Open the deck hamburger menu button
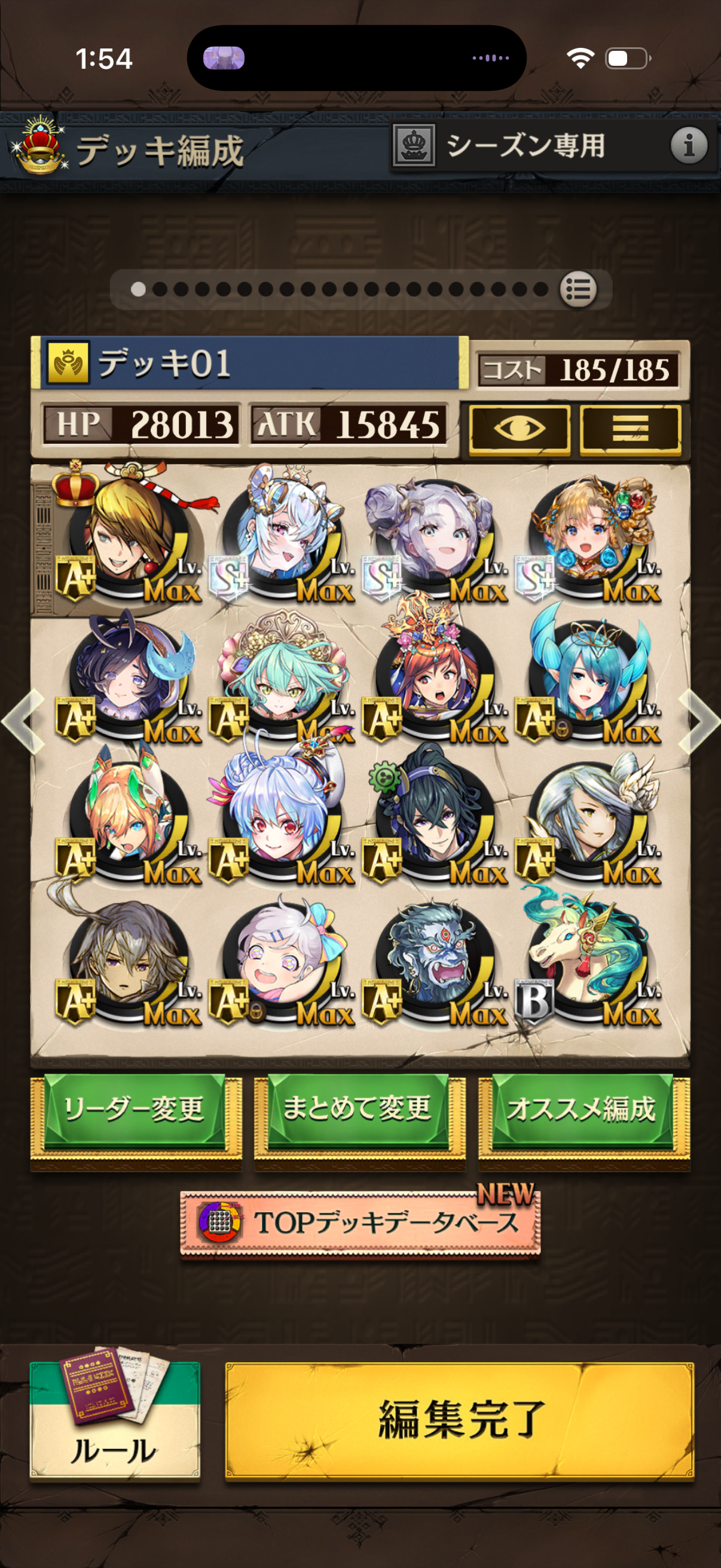This screenshot has width=721, height=1568. coord(630,429)
